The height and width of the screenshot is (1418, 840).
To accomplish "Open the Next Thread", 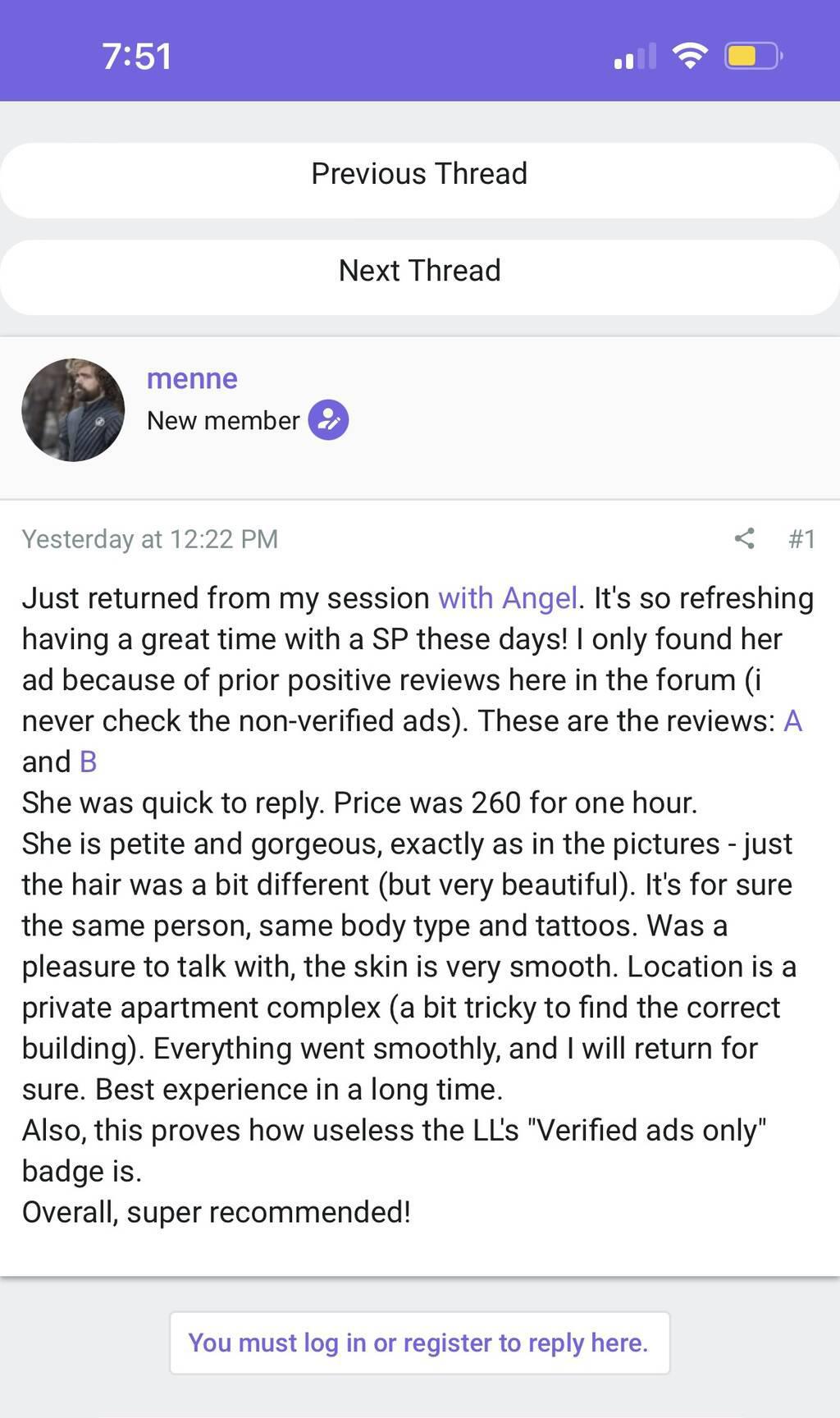I will coord(419,271).
